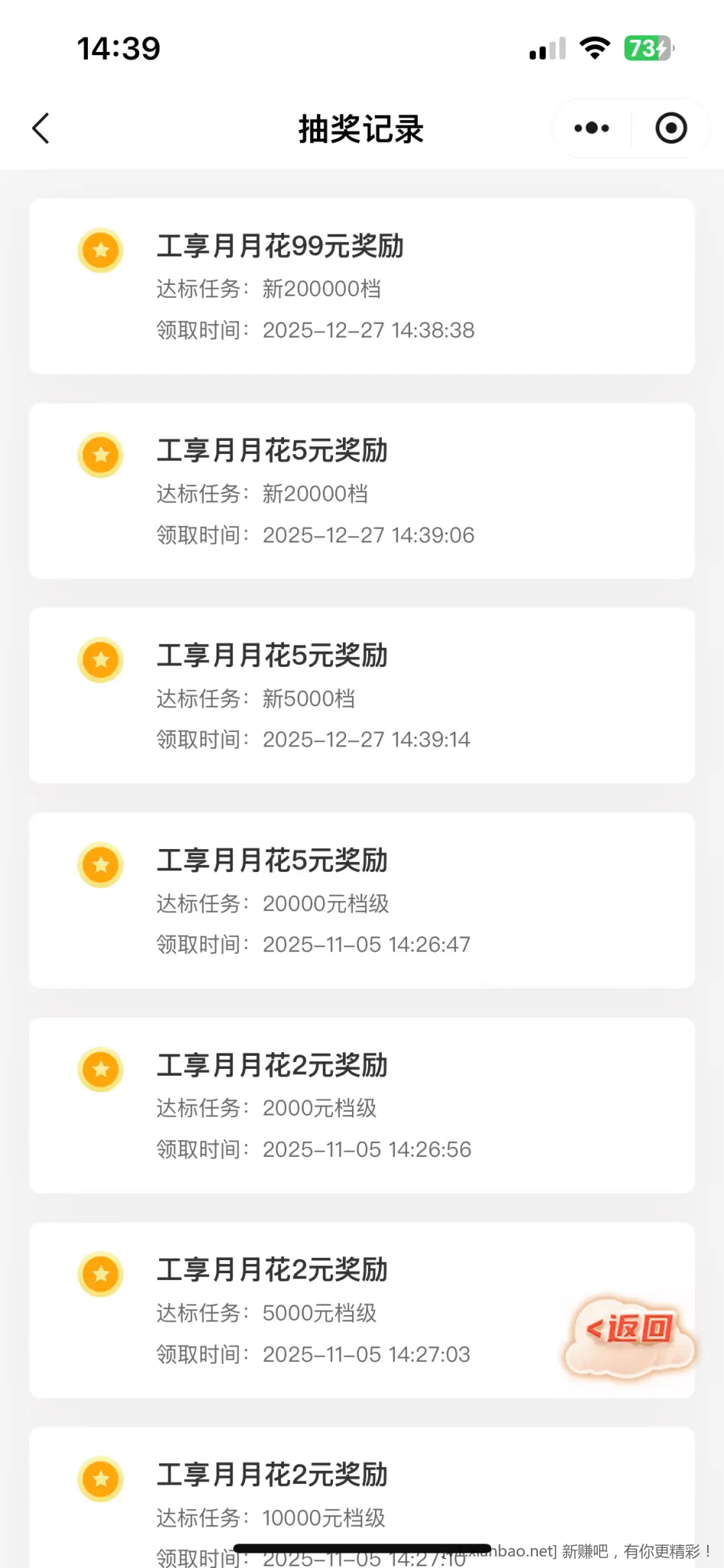Tap the 抽奖记录 title in the header
Image resolution: width=724 pixels, height=1568 pixels.
361,129
